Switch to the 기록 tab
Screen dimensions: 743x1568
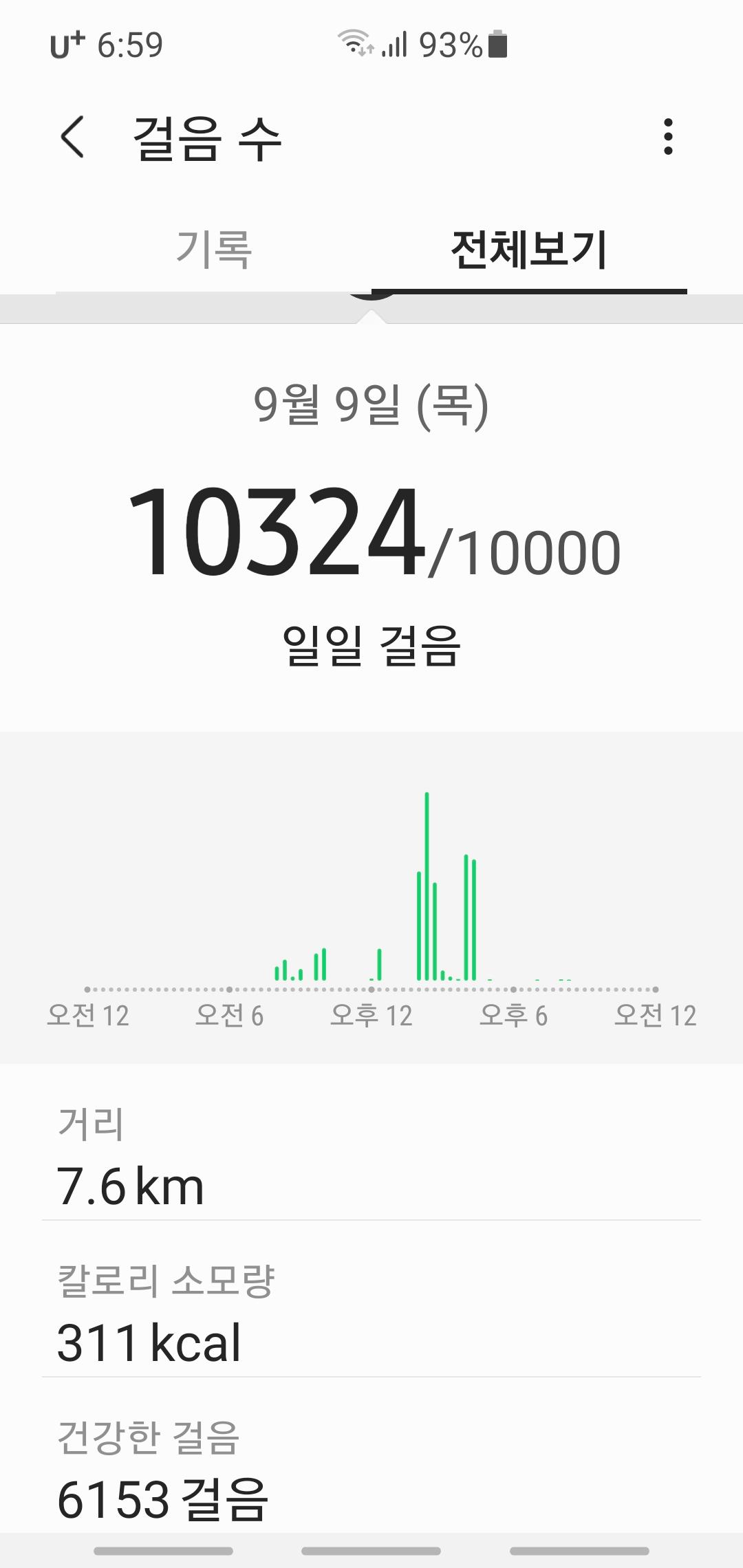214,249
